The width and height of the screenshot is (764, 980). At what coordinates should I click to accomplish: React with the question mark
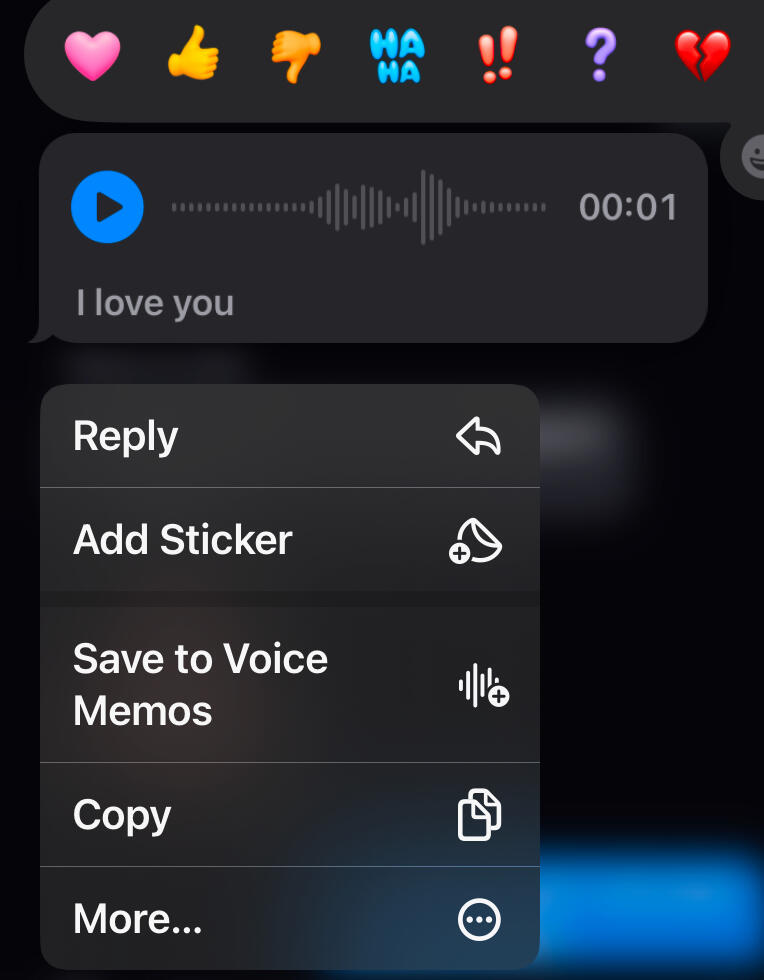tap(600, 55)
